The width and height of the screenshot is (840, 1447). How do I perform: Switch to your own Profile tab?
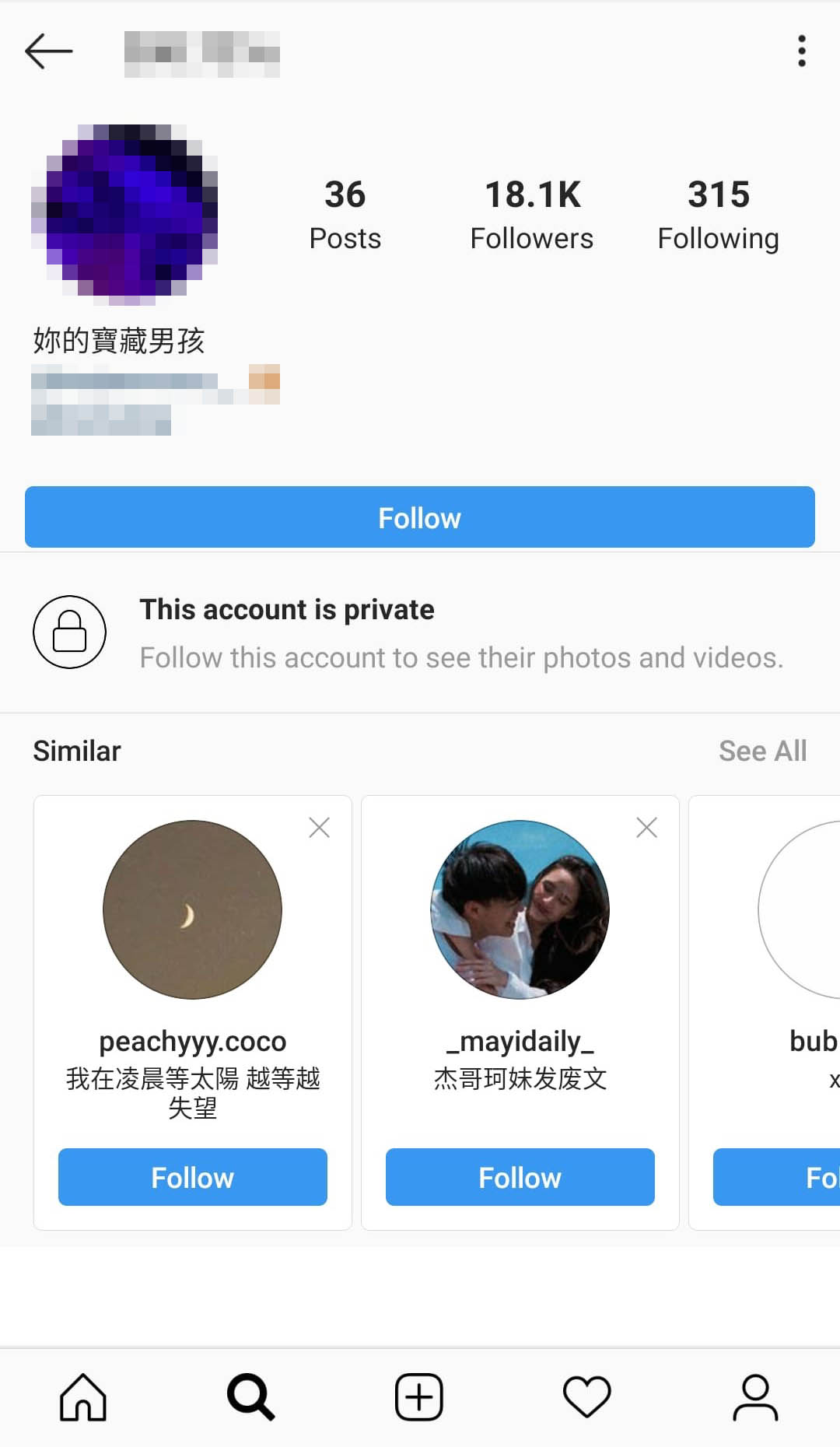[755, 1397]
